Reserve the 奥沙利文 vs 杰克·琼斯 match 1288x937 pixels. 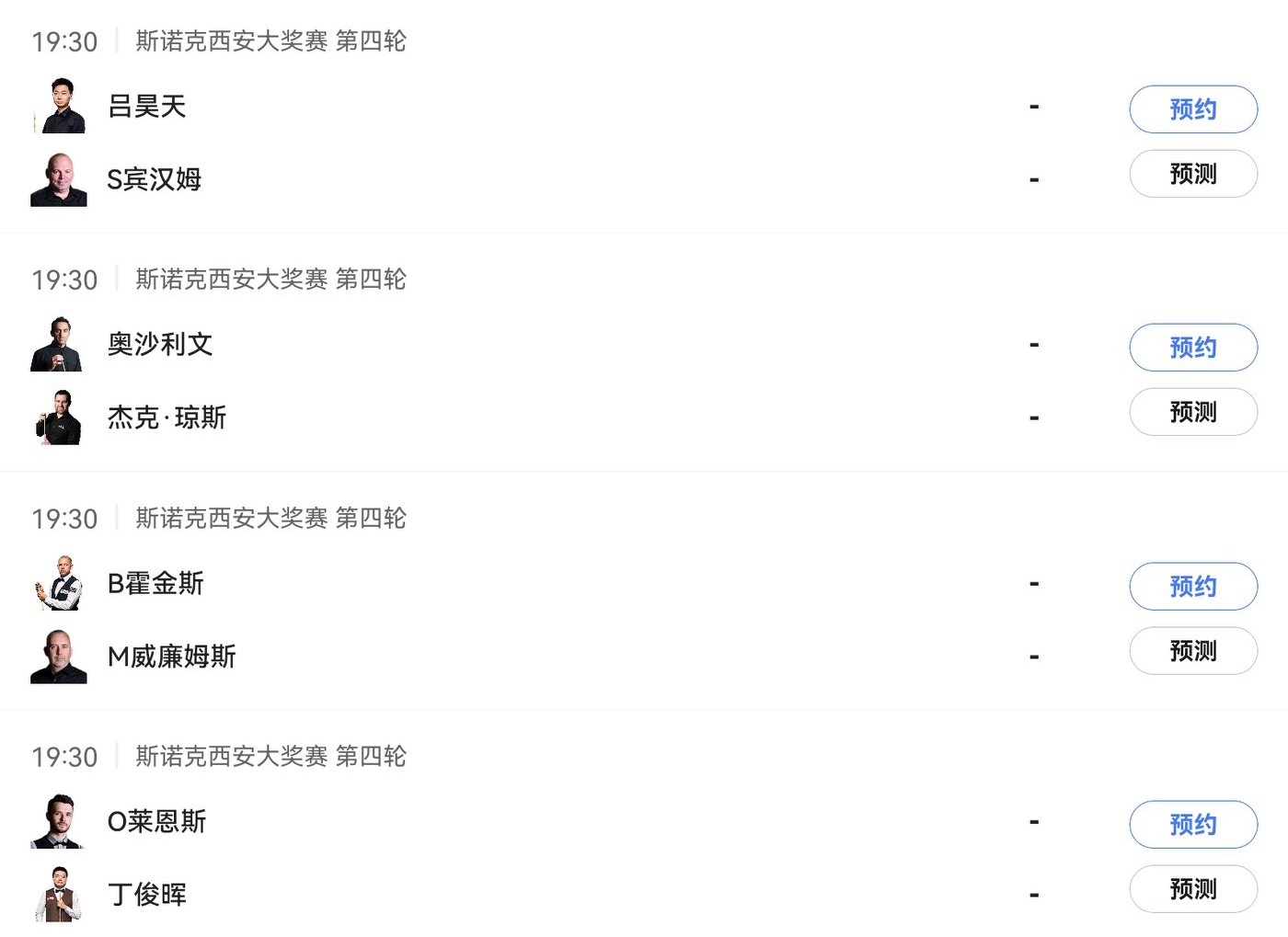(x=1192, y=348)
